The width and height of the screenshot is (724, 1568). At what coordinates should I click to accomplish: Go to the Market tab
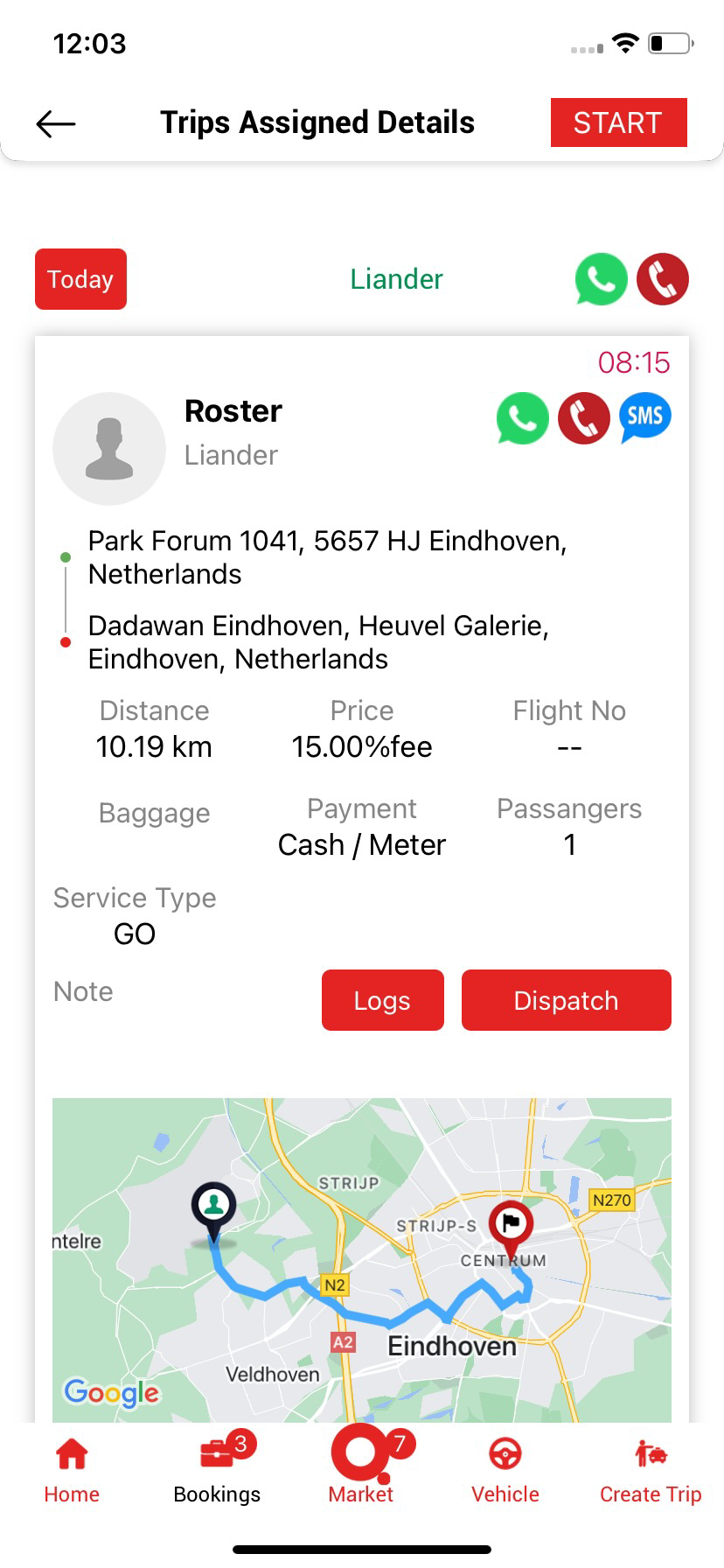pyautogui.click(x=361, y=1466)
